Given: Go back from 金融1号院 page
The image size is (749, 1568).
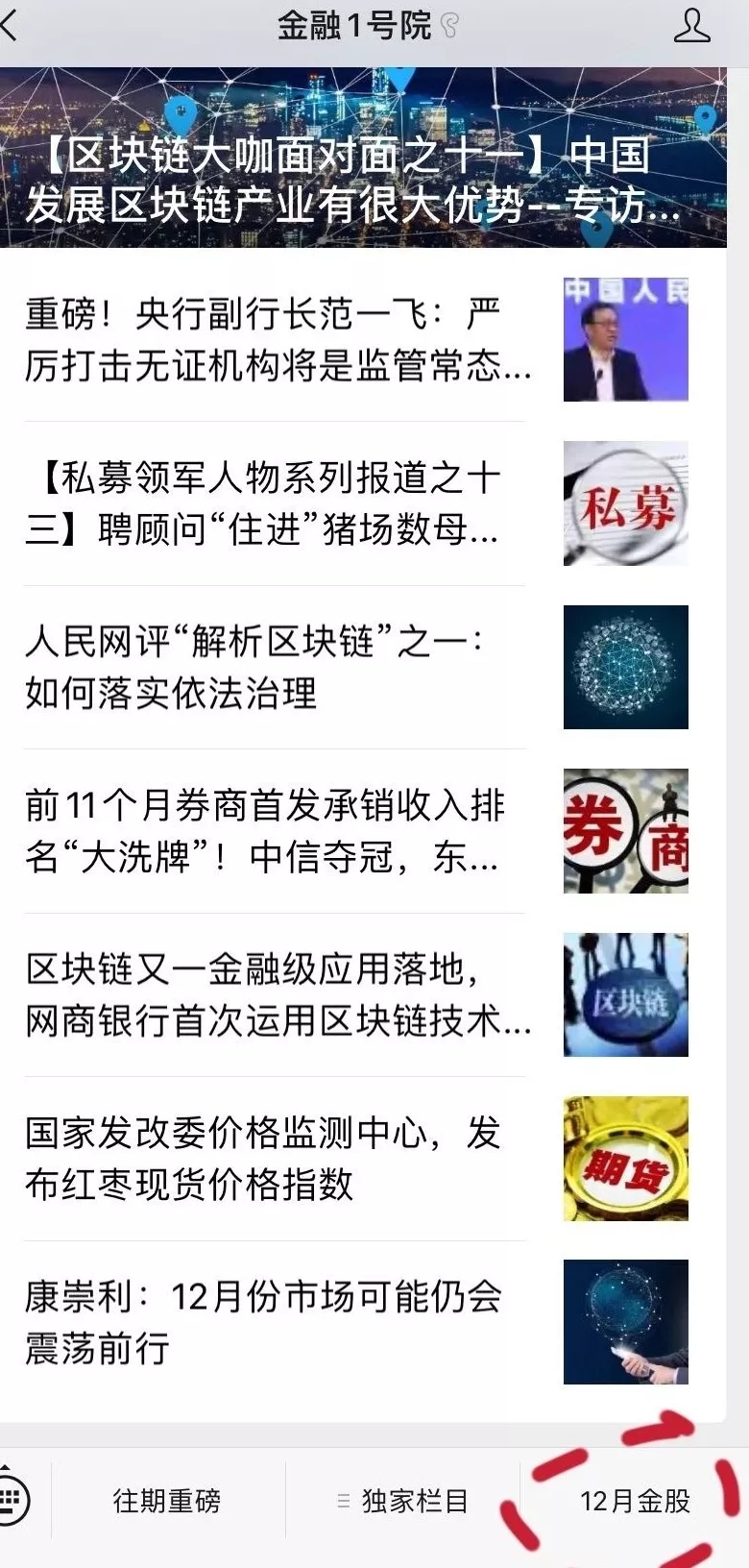Looking at the screenshot, I should (x=12, y=26).
